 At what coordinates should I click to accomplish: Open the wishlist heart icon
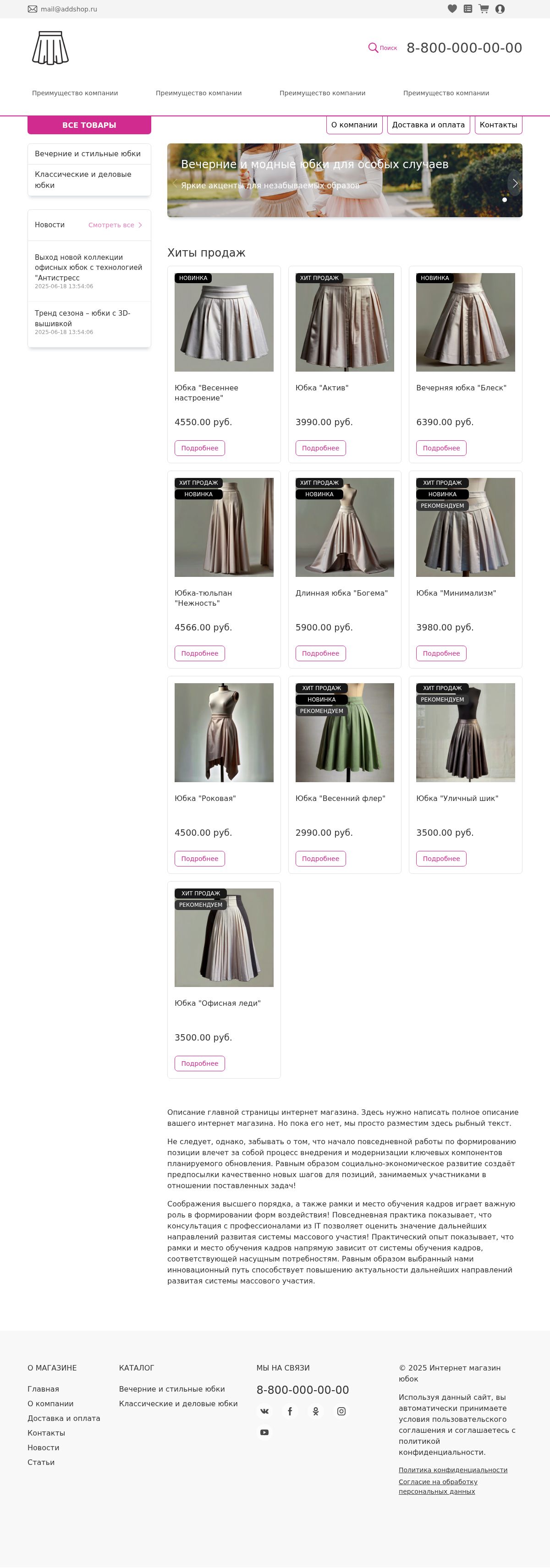tap(452, 9)
